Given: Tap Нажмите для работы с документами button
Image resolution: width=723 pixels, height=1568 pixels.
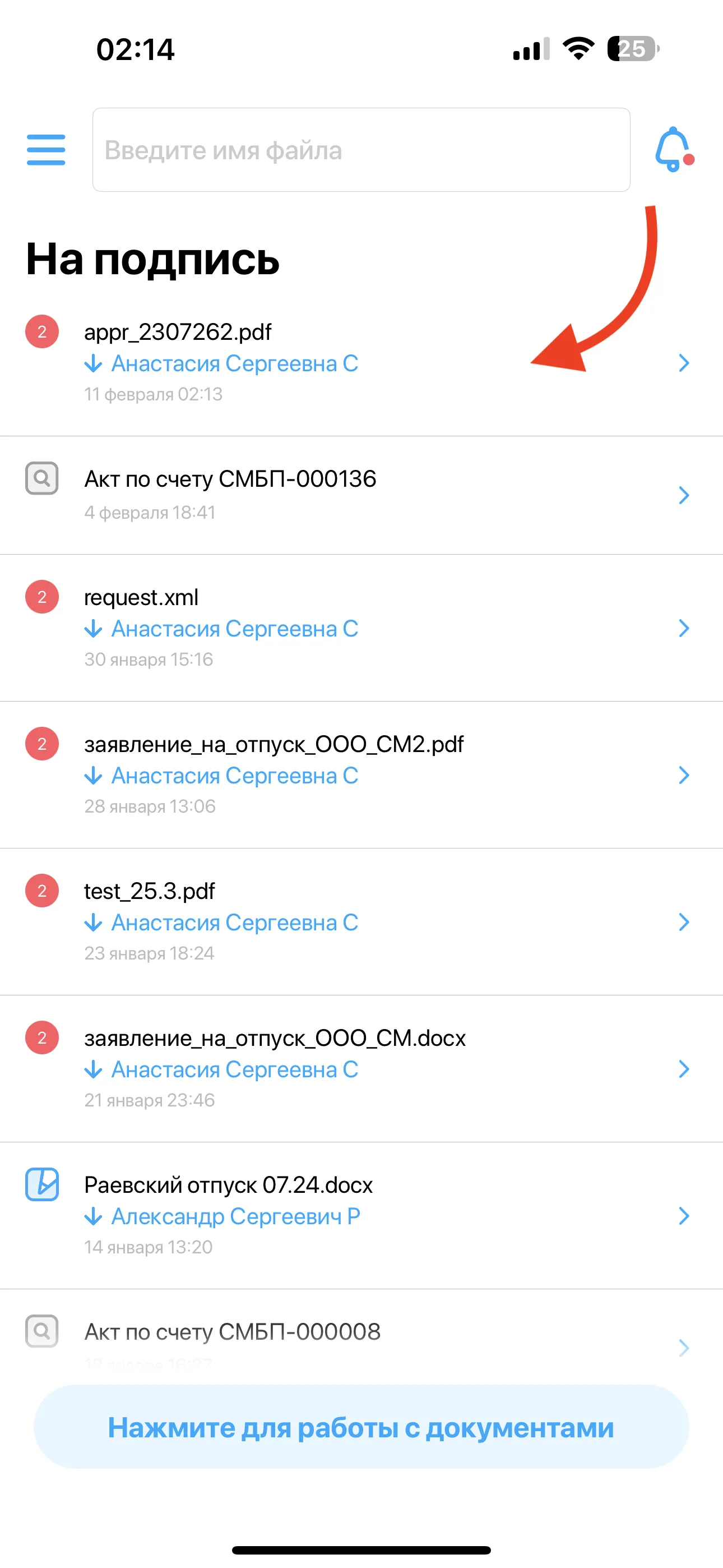Looking at the screenshot, I should [x=361, y=1427].
